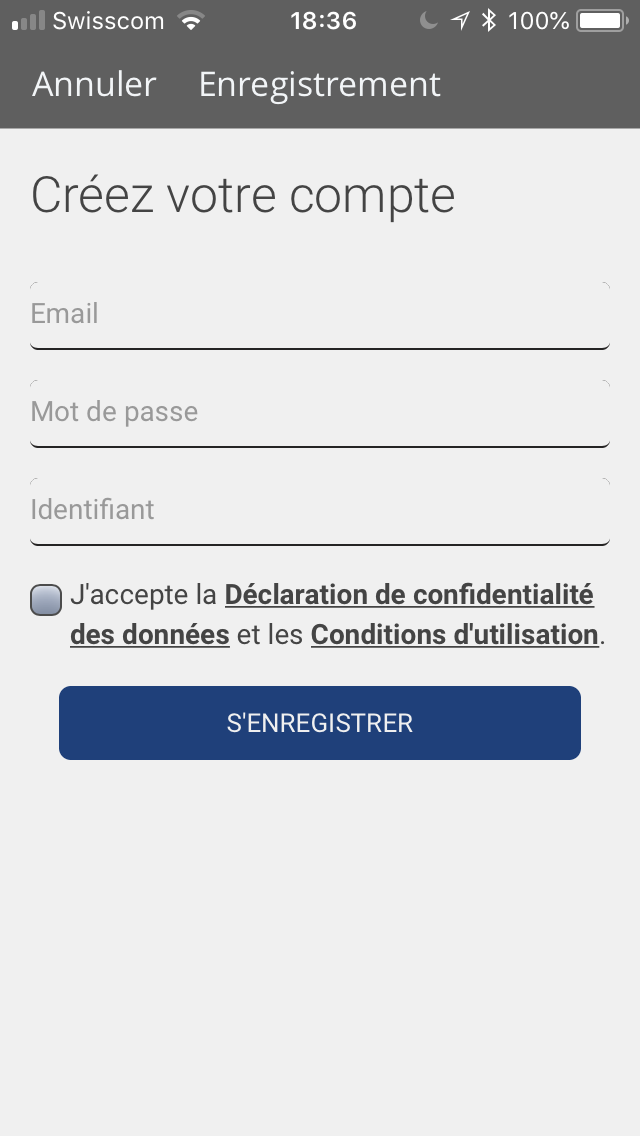
Task: Submit with the S'ENREGISTRER button
Action: point(320,723)
